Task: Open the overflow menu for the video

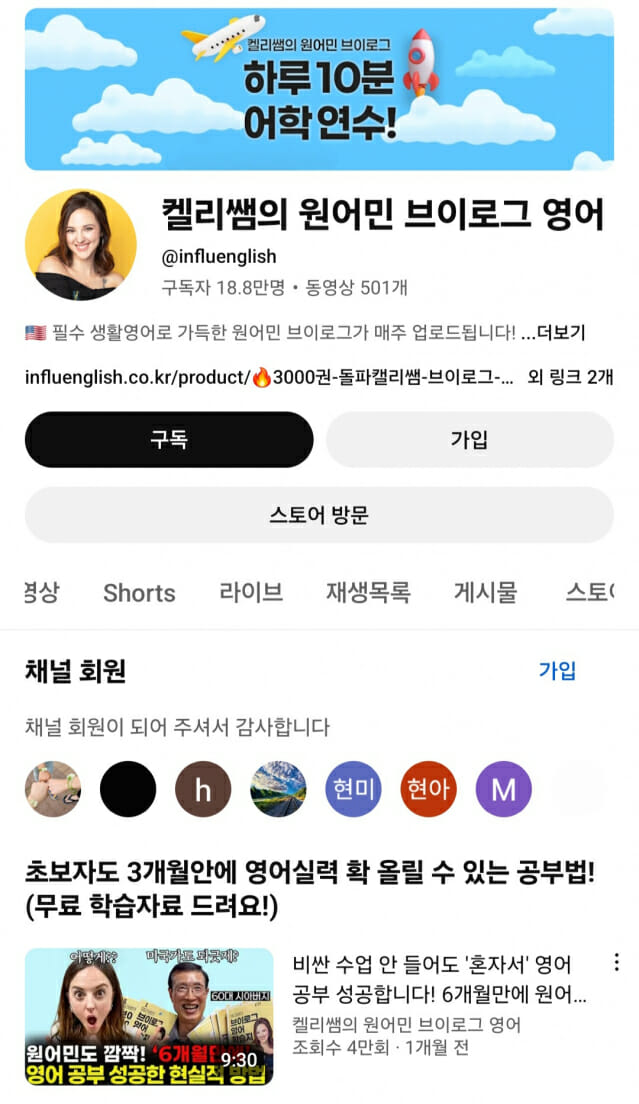Action: click(616, 963)
